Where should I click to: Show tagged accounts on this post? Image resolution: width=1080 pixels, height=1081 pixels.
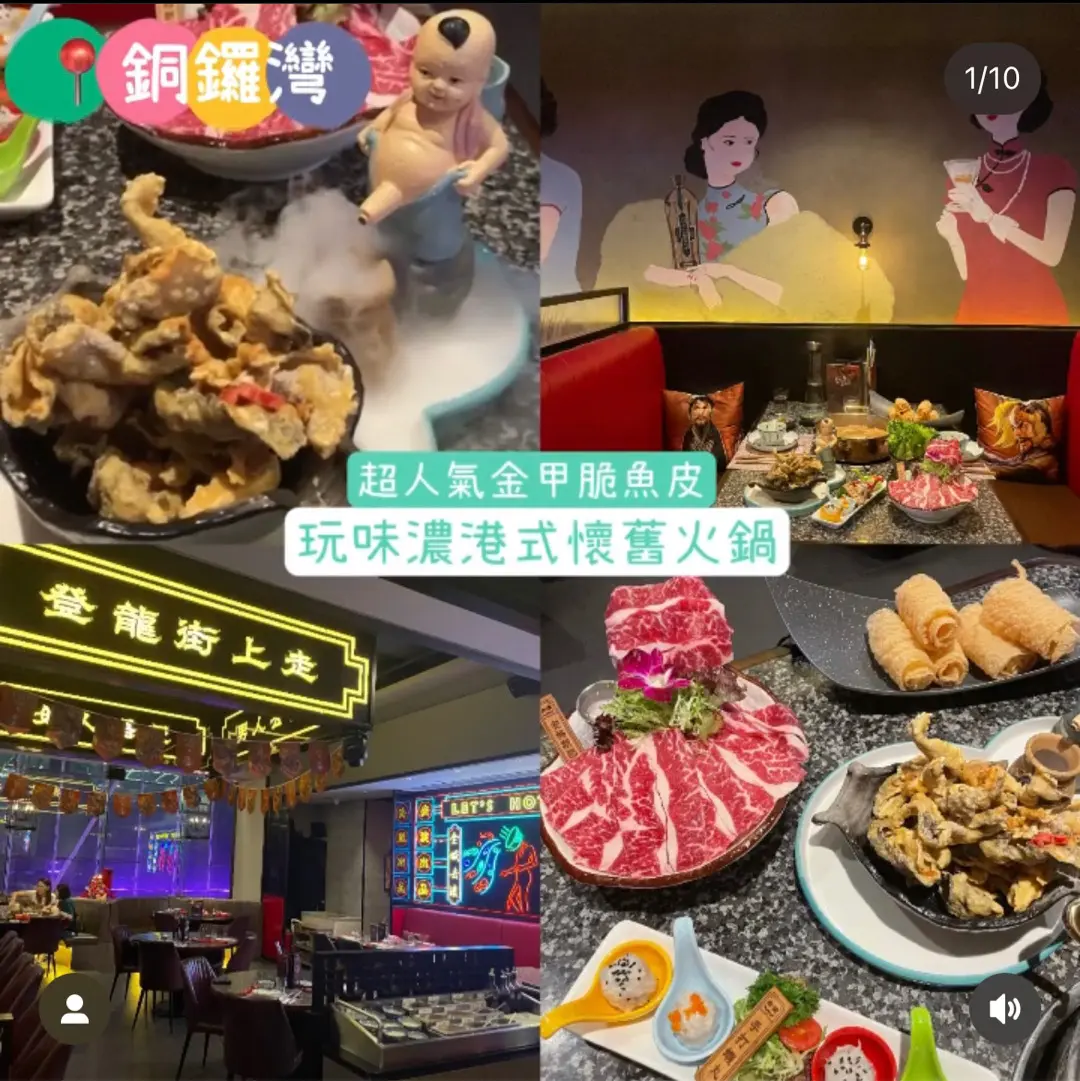(74, 1009)
